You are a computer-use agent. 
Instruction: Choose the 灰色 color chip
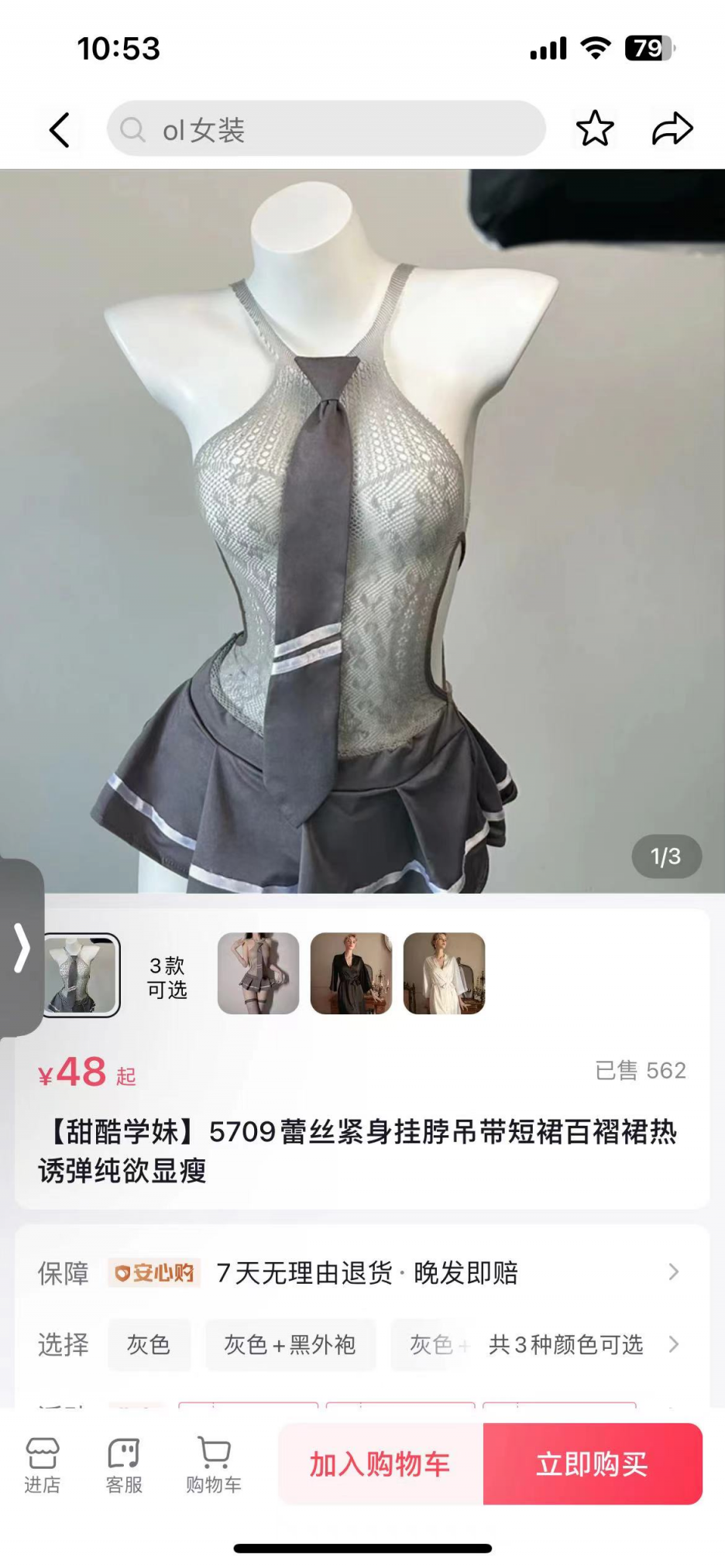(x=149, y=1344)
